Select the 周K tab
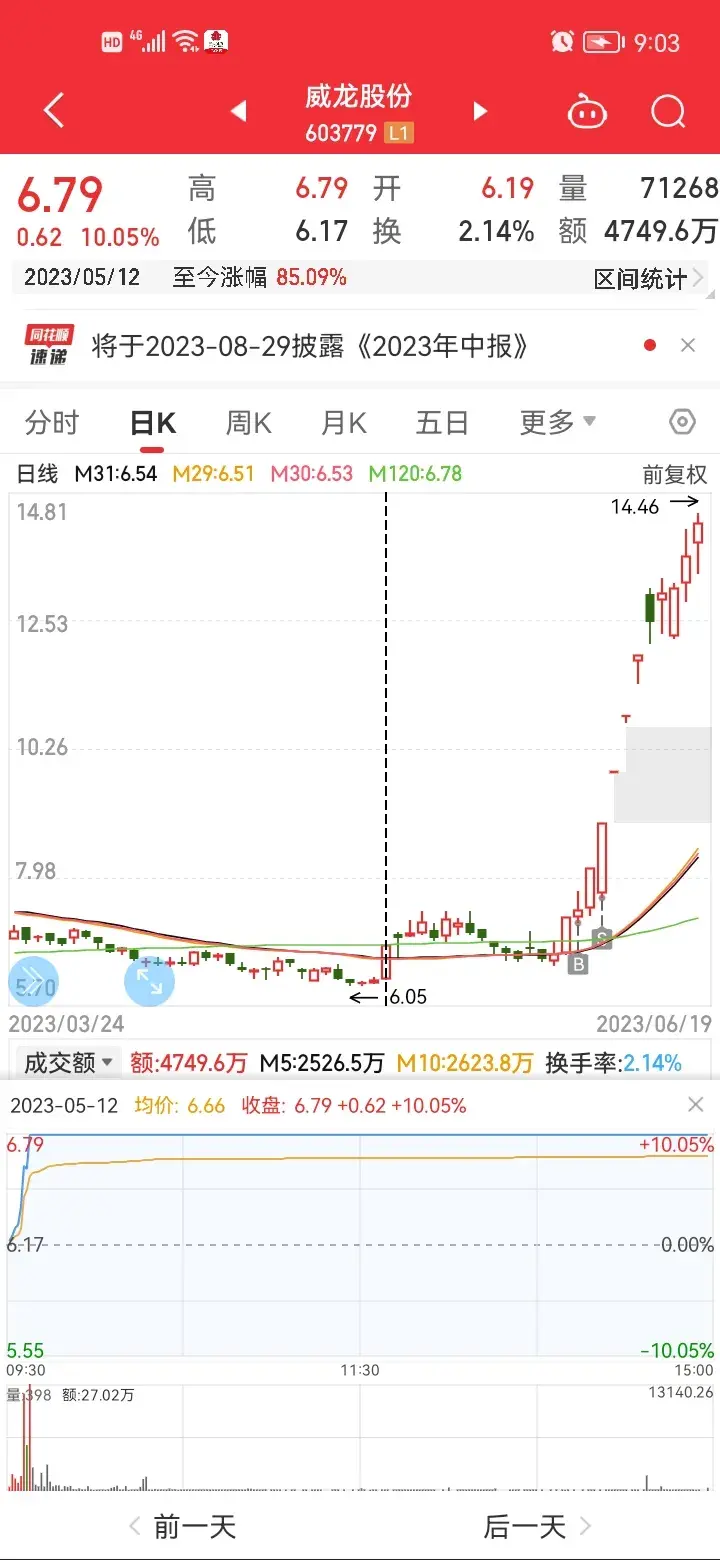The width and height of the screenshot is (720, 1560). [248, 423]
